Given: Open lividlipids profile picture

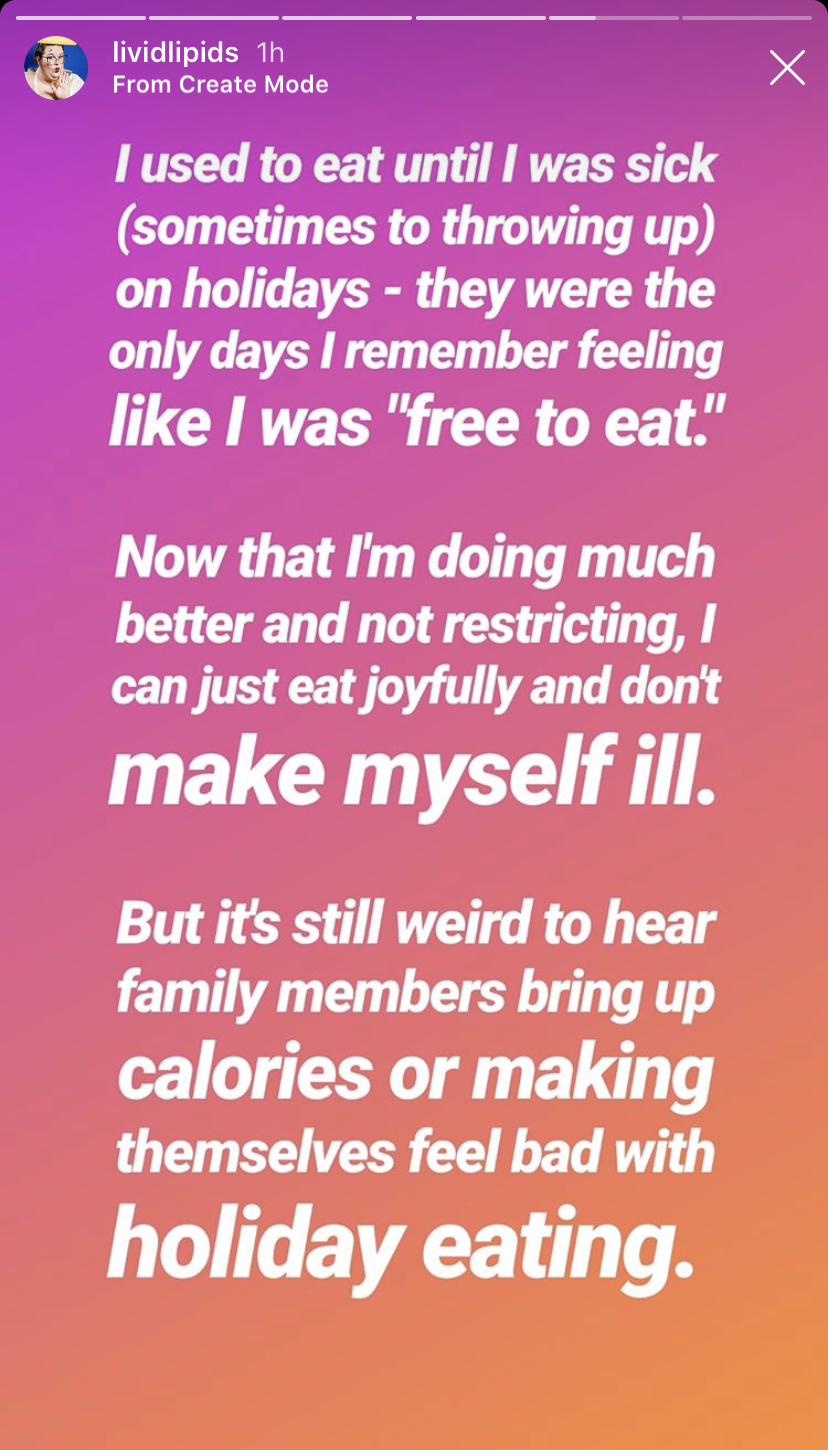Looking at the screenshot, I should click(x=56, y=68).
